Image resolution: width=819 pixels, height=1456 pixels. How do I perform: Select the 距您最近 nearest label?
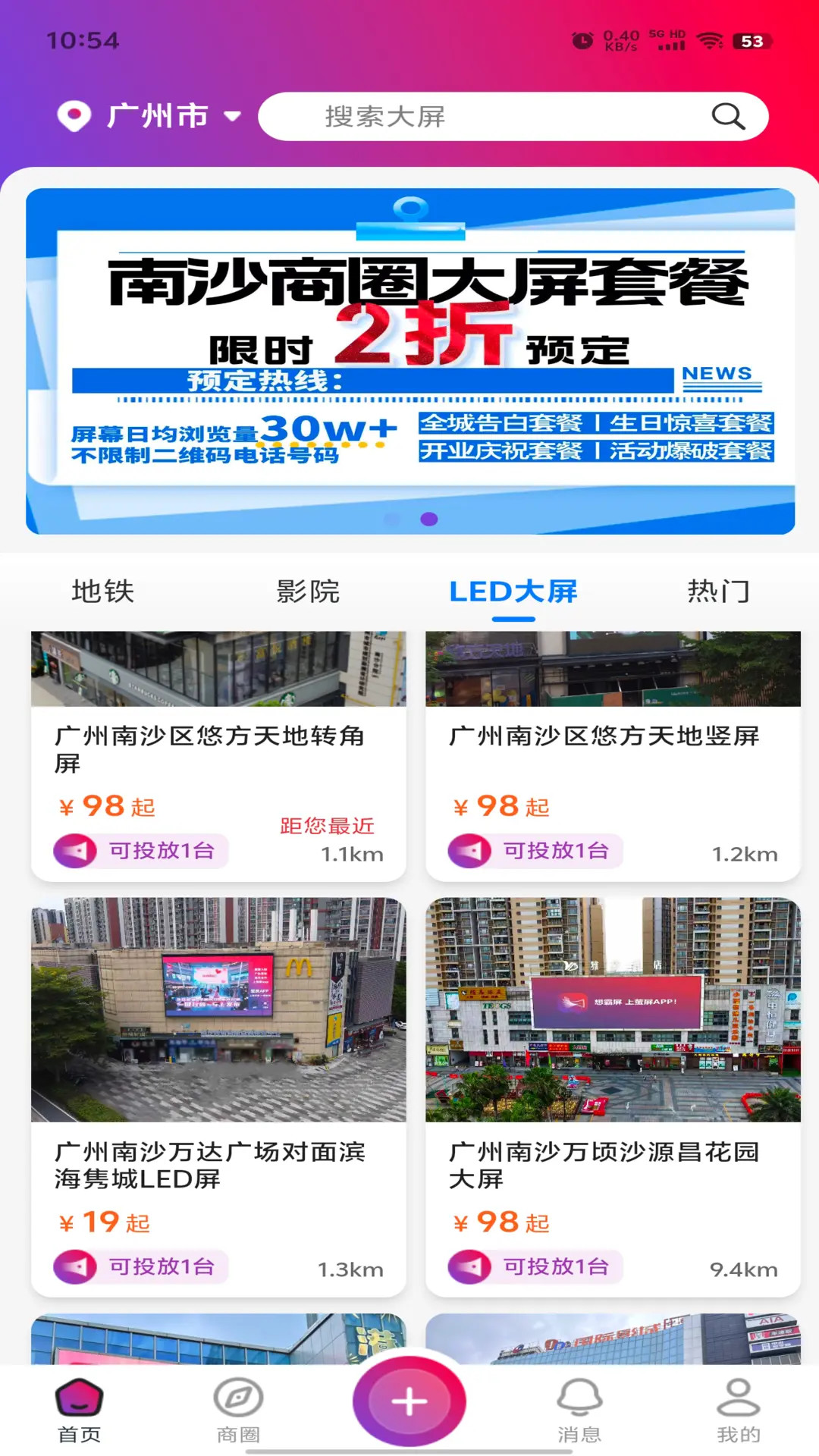(327, 826)
